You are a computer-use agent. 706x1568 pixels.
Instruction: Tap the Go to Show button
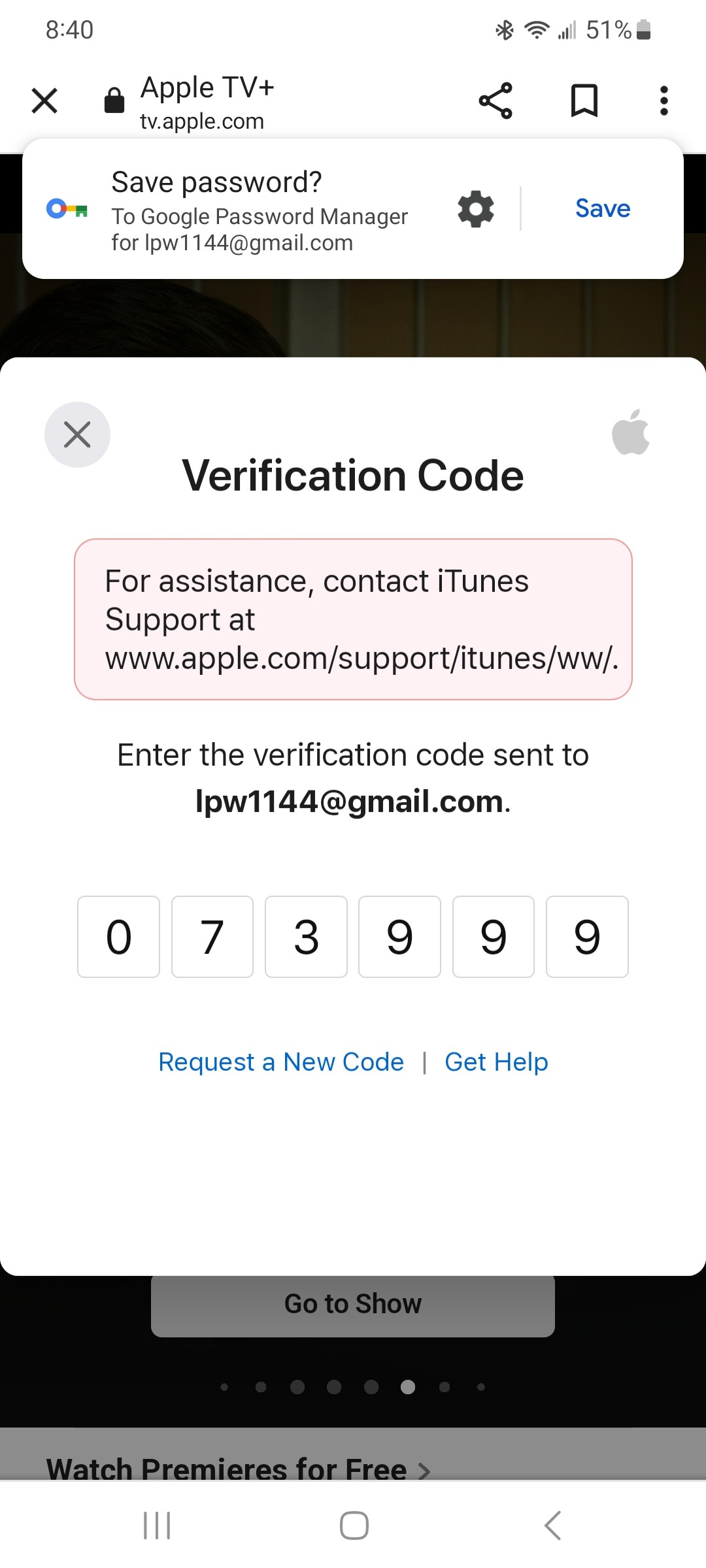coord(353,1304)
